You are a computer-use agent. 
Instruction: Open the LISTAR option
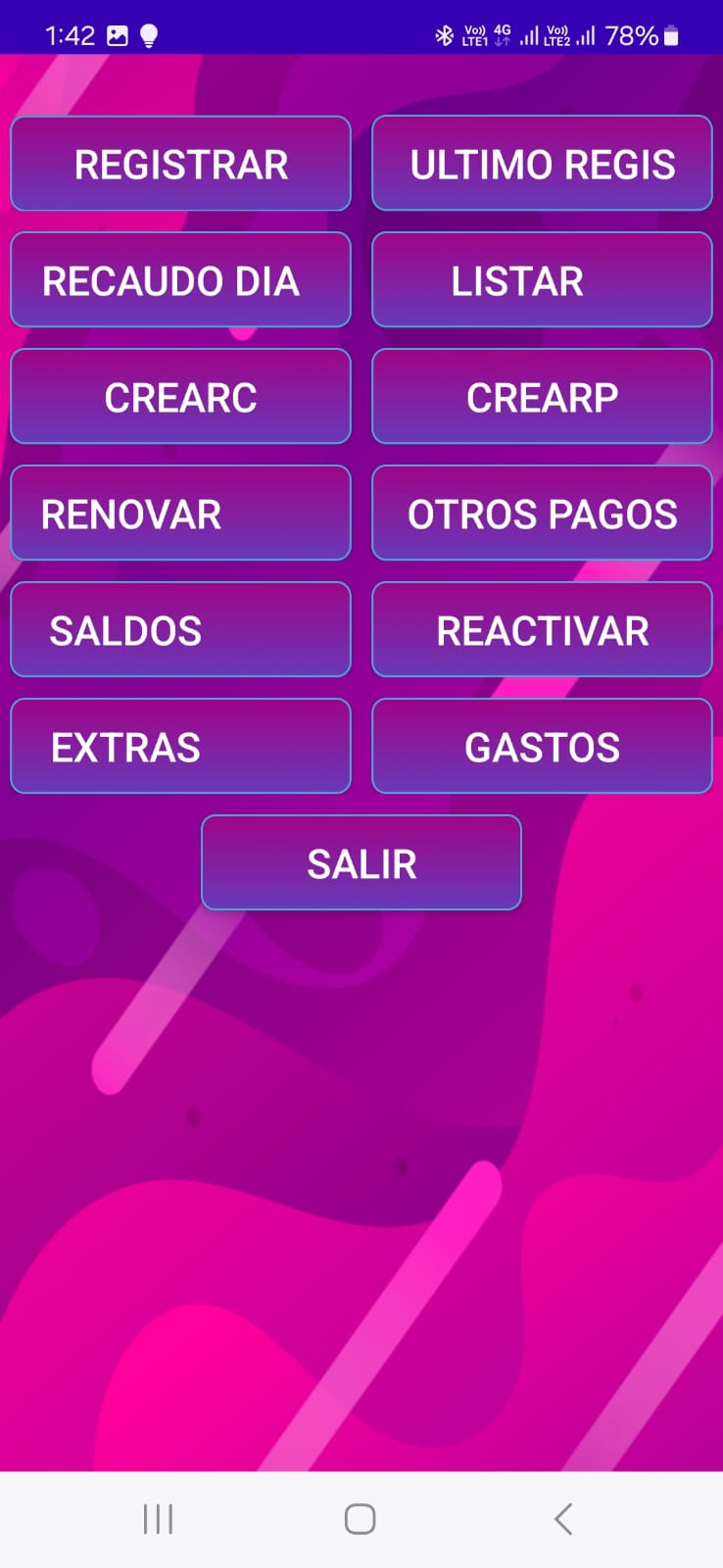point(542,280)
